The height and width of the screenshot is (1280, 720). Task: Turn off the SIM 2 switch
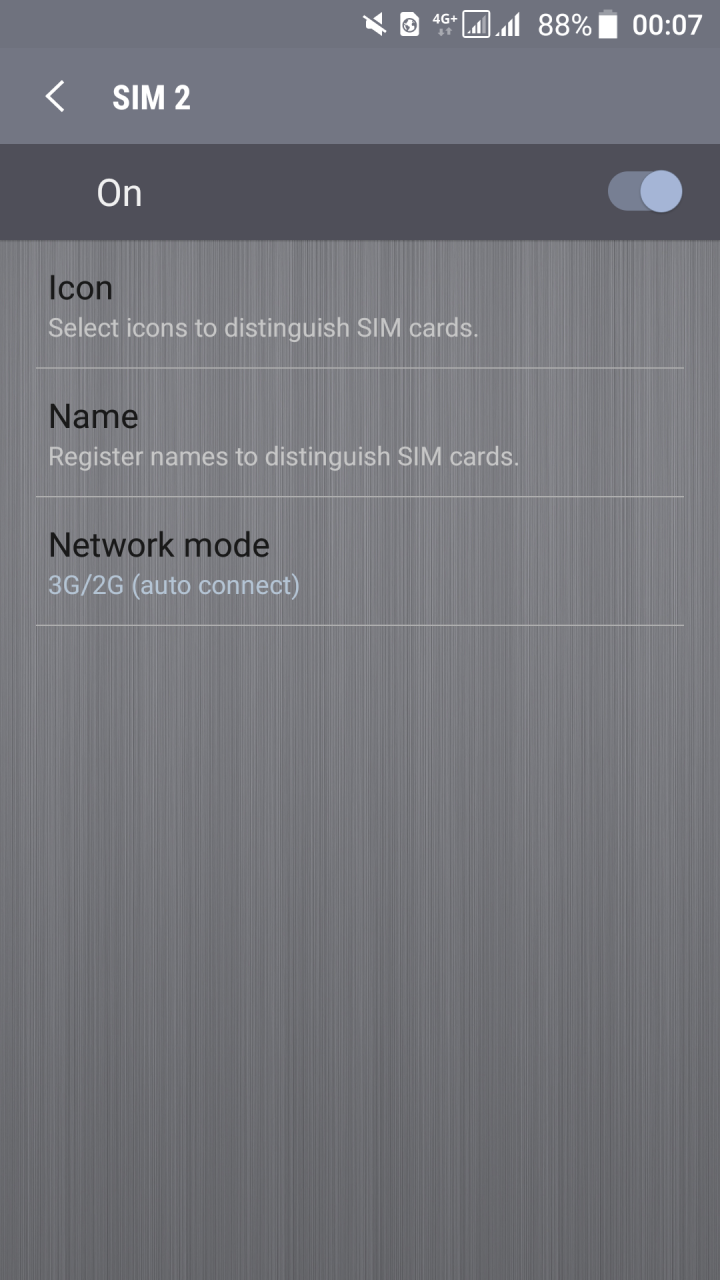click(x=645, y=192)
